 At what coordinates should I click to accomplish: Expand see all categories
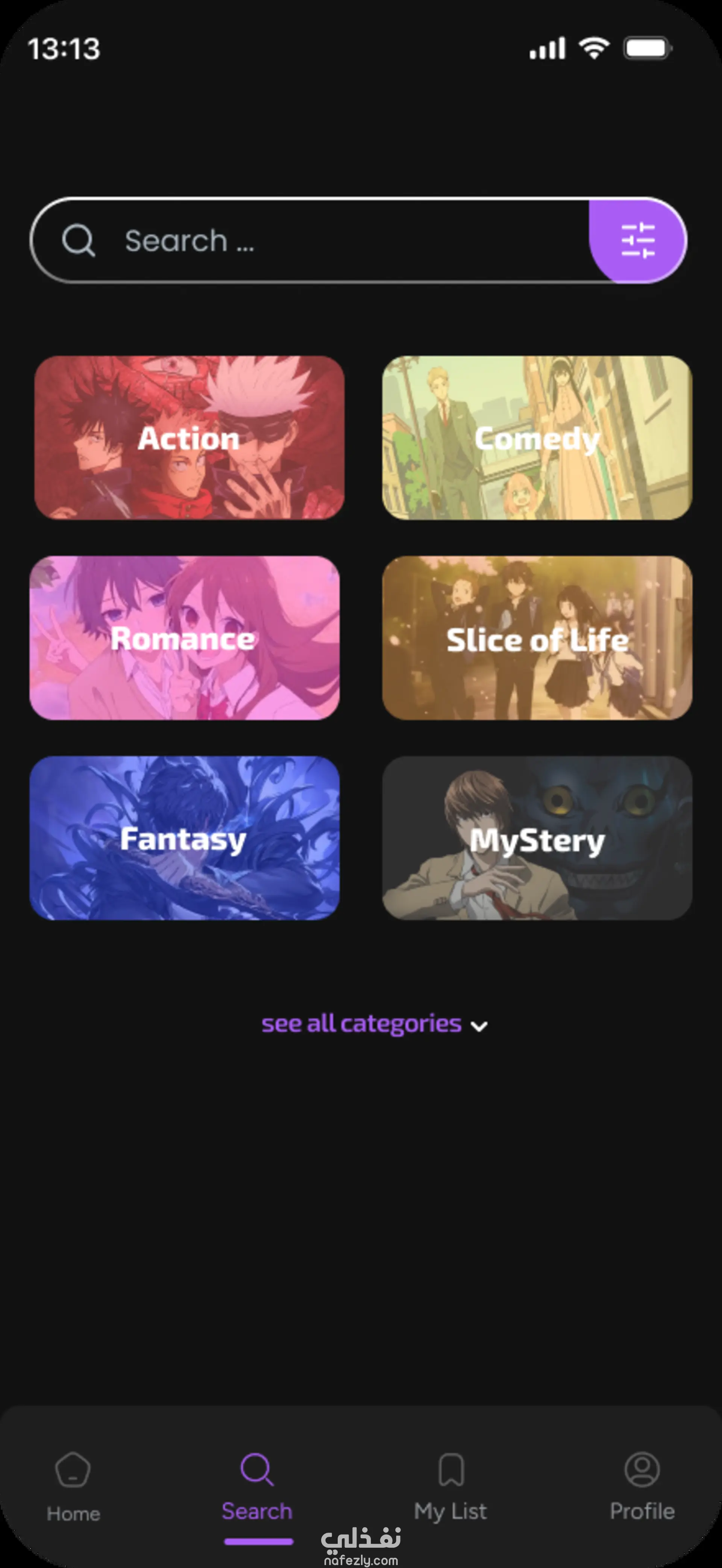(x=374, y=1024)
